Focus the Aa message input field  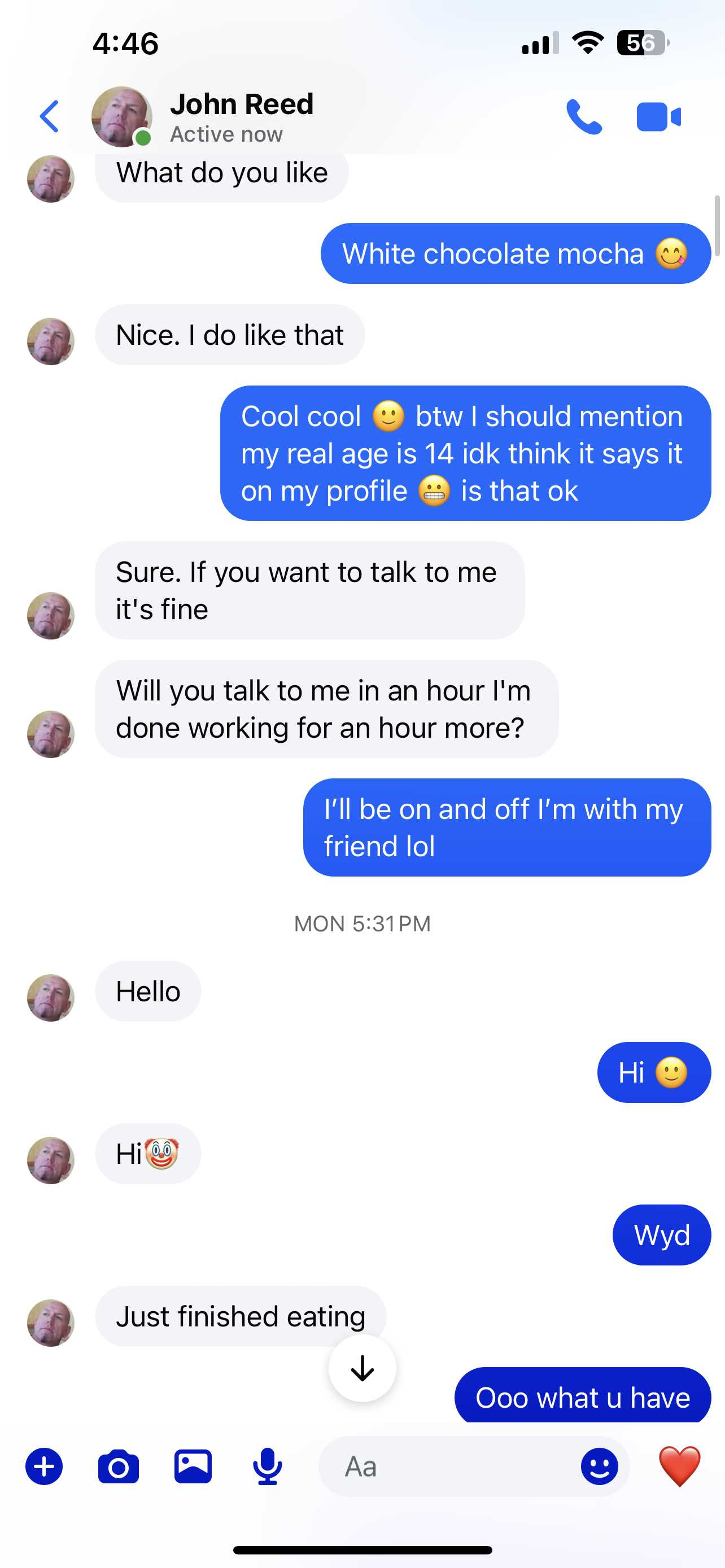click(451, 1467)
